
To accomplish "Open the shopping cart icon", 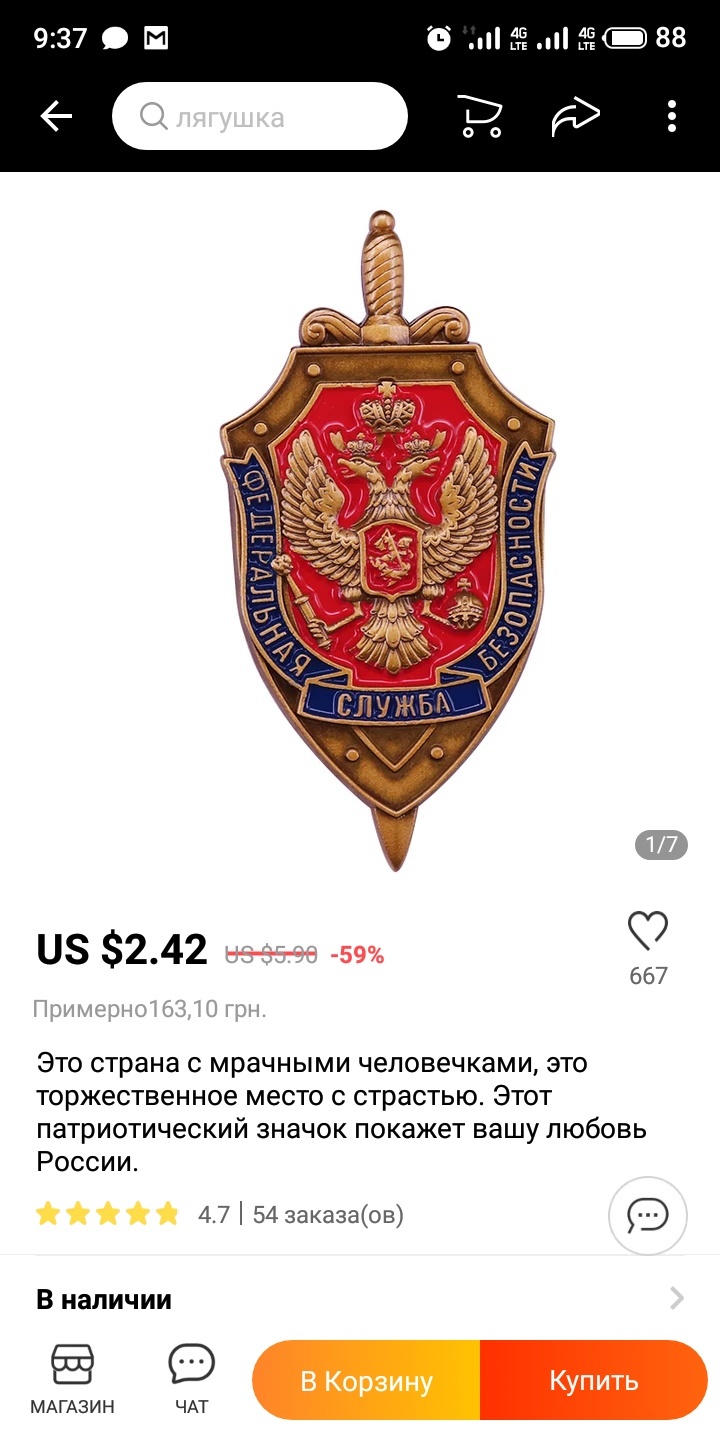I will [x=480, y=117].
